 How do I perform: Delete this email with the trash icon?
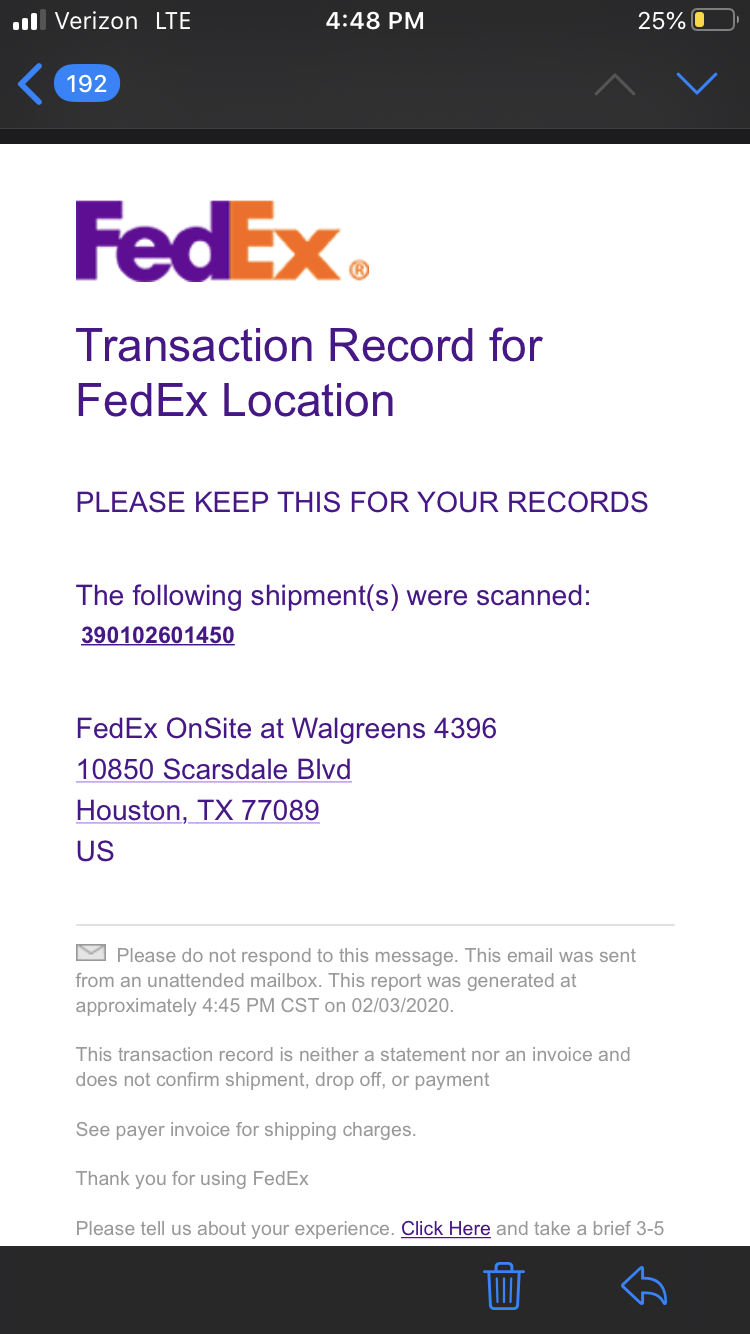click(x=504, y=1286)
